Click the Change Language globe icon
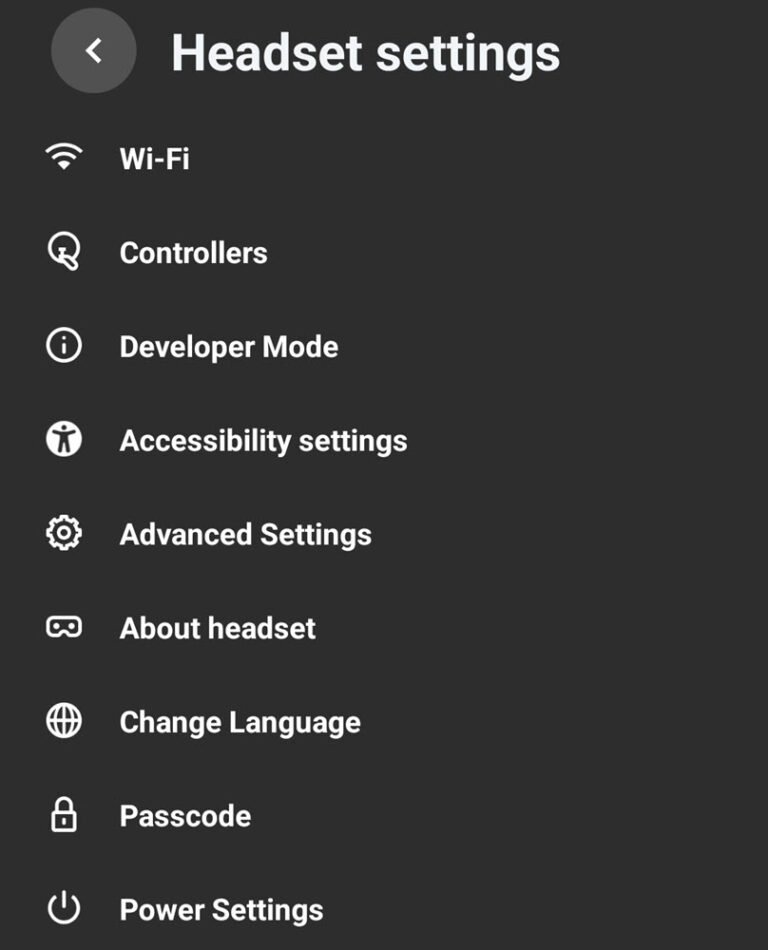 click(x=62, y=721)
